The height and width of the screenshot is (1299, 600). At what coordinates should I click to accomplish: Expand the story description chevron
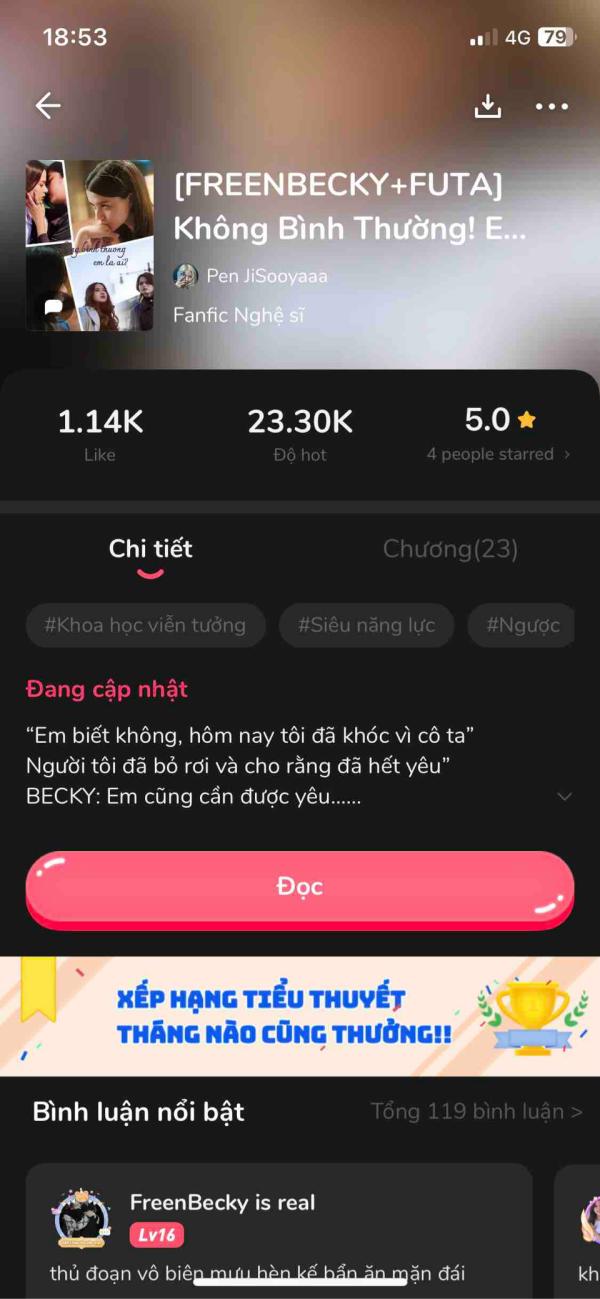565,797
